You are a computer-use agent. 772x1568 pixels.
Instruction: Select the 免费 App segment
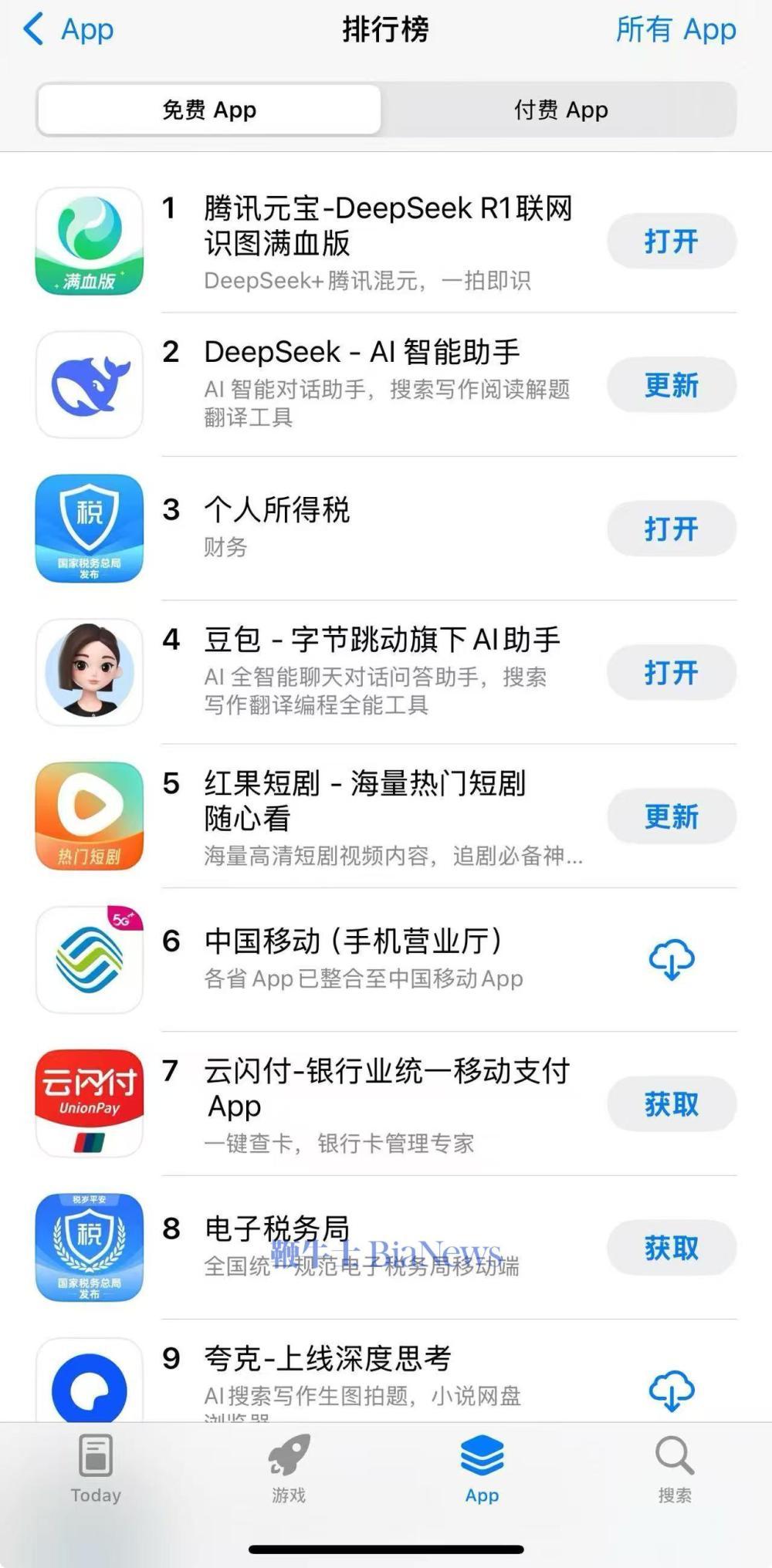(x=209, y=110)
